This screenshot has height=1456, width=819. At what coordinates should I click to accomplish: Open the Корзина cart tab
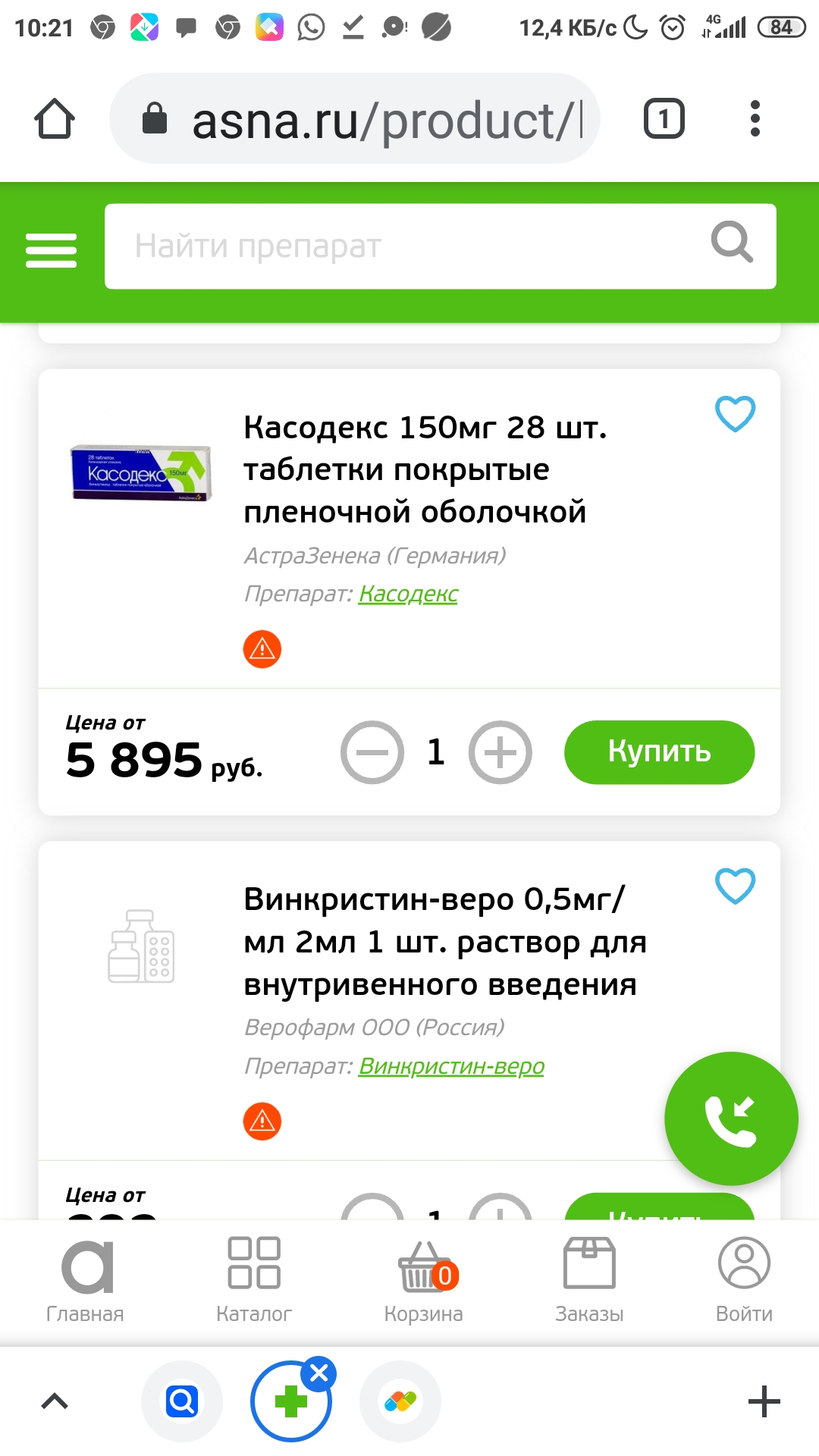[424, 1279]
